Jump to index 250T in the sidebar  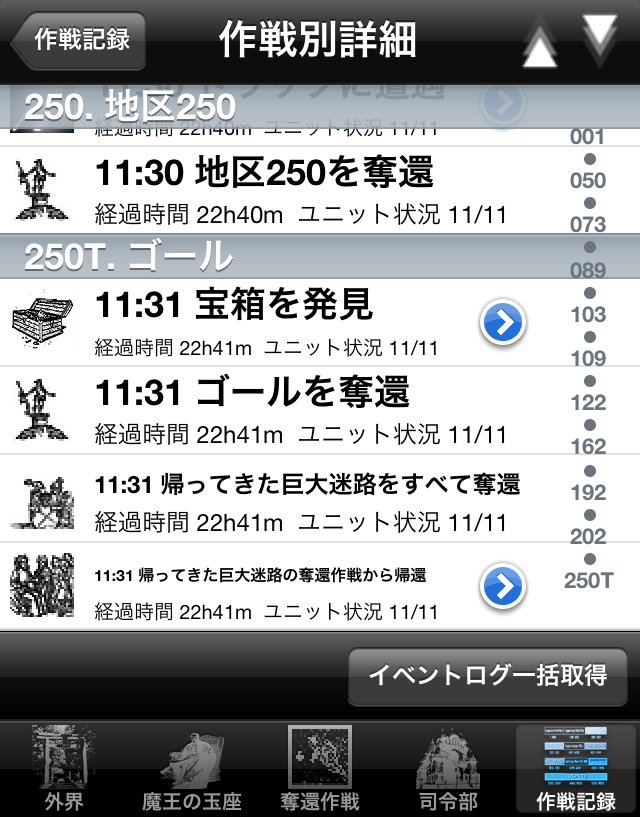click(x=588, y=581)
